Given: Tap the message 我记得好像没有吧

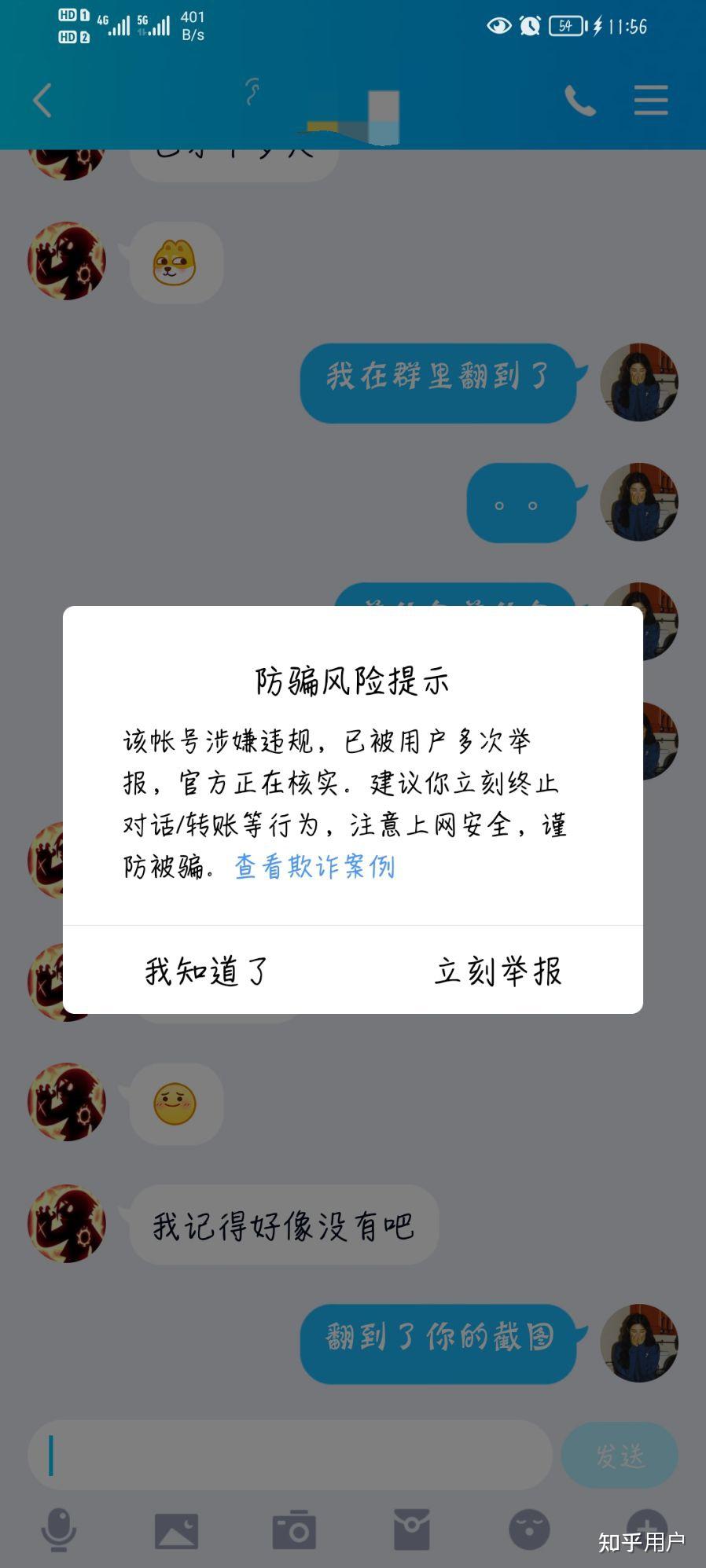Looking at the screenshot, I should coord(285,1224).
